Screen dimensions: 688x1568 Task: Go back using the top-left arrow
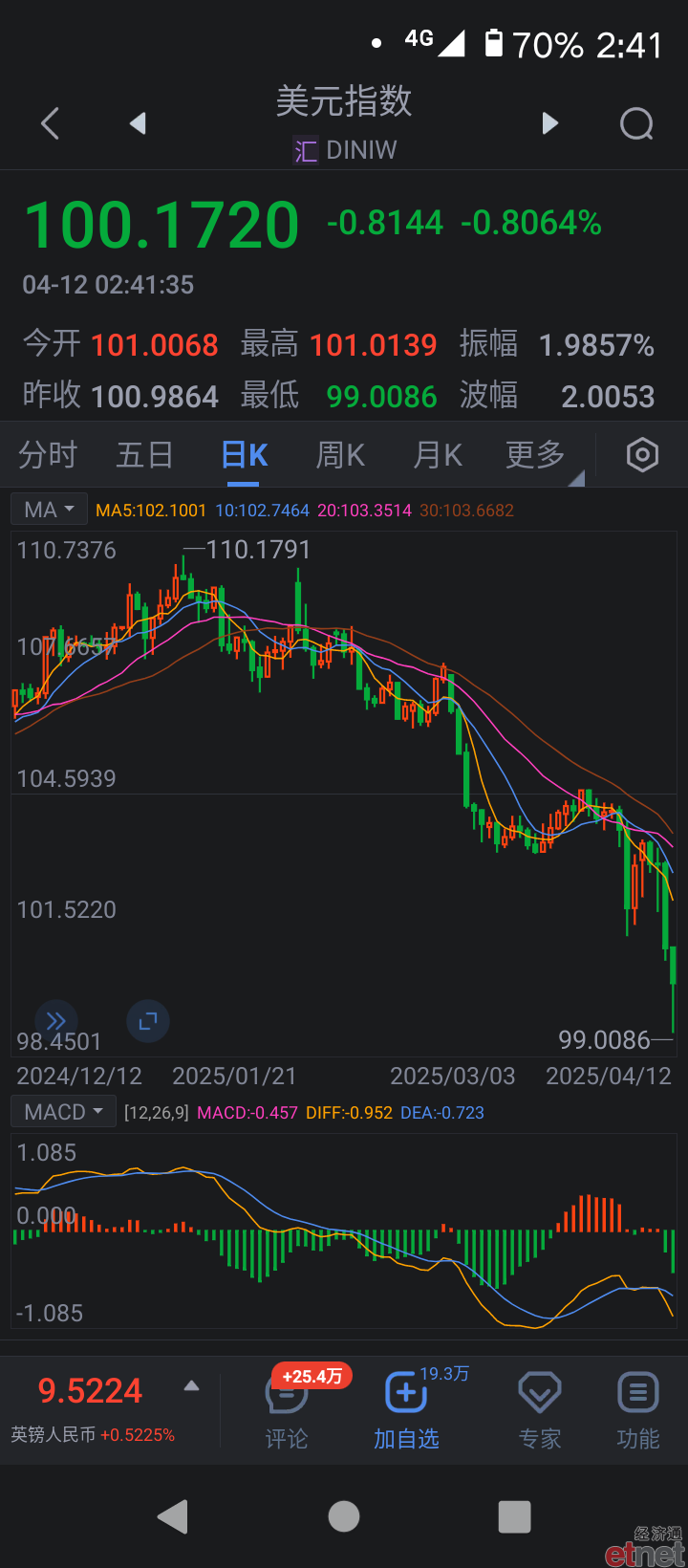pyautogui.click(x=51, y=123)
